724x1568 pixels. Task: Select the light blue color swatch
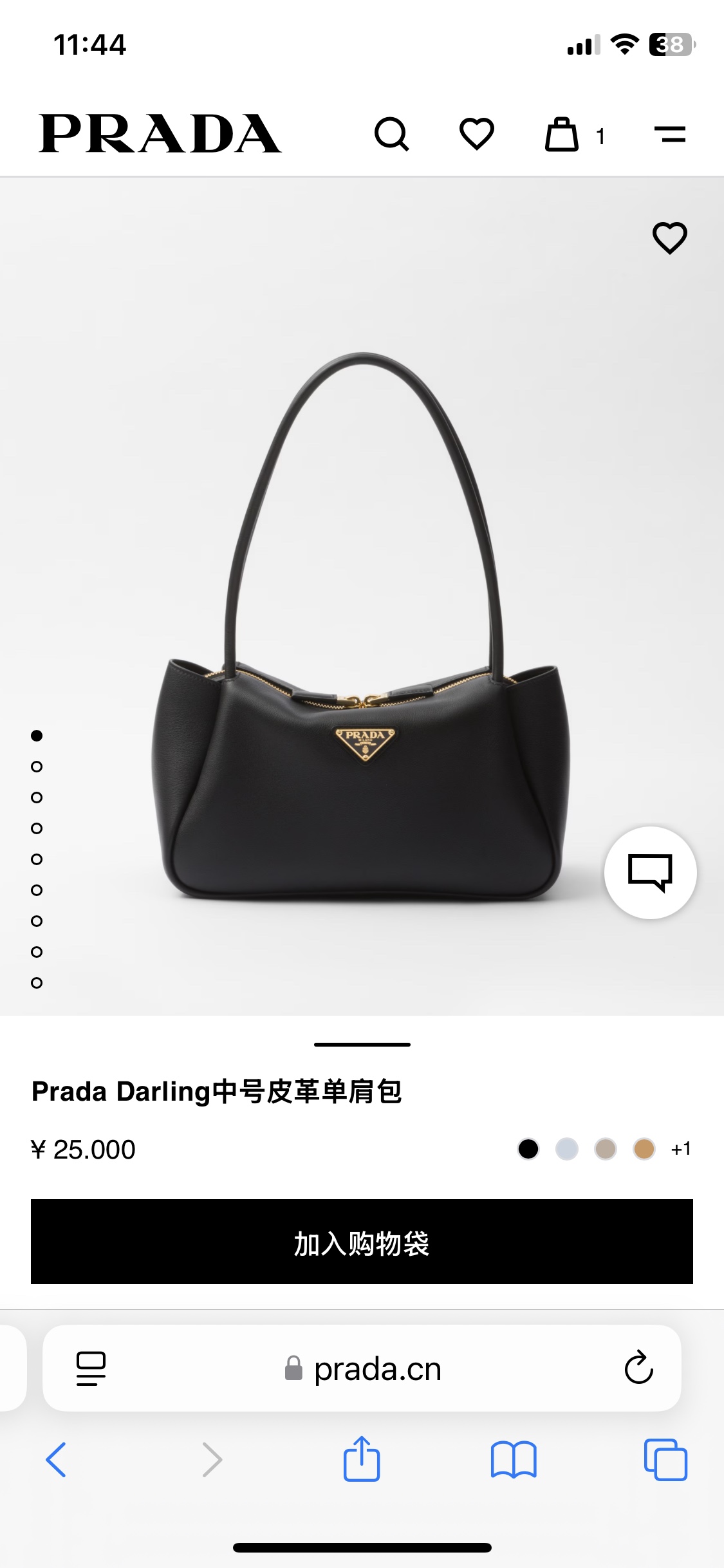pyautogui.click(x=567, y=1149)
